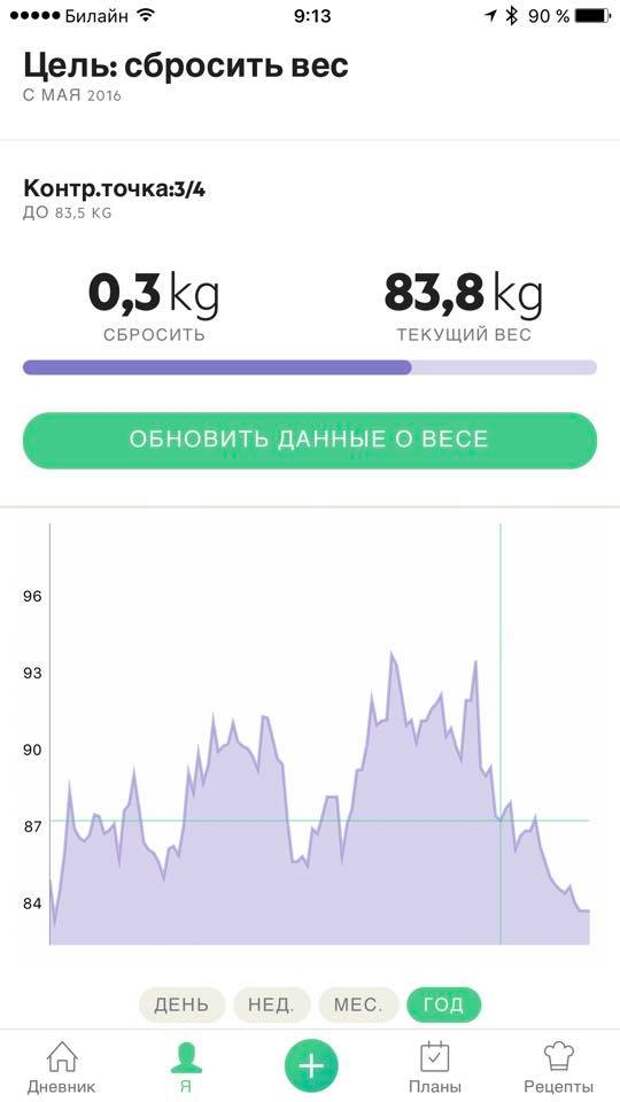Image resolution: width=620 pixels, height=1102 pixels.
Task: Select the Нед. chart range
Action: (x=271, y=1004)
